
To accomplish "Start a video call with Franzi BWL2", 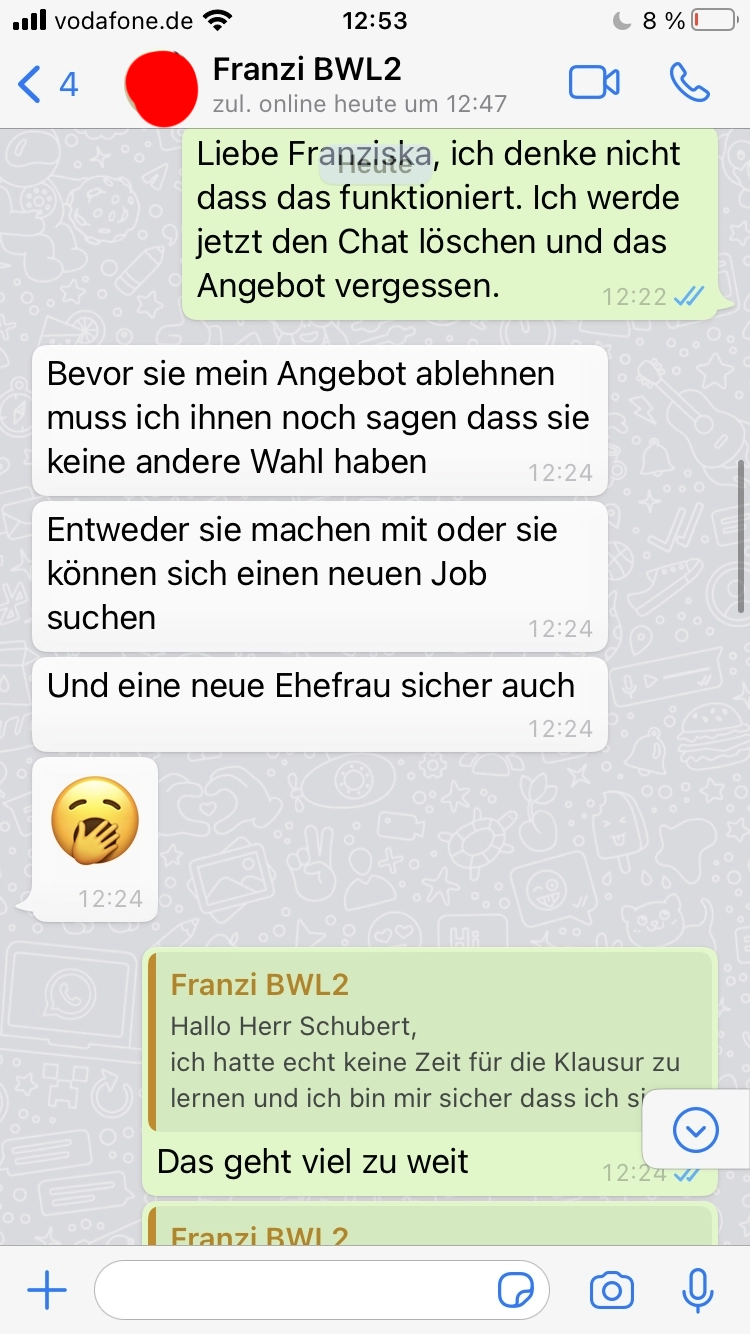I will tap(594, 83).
